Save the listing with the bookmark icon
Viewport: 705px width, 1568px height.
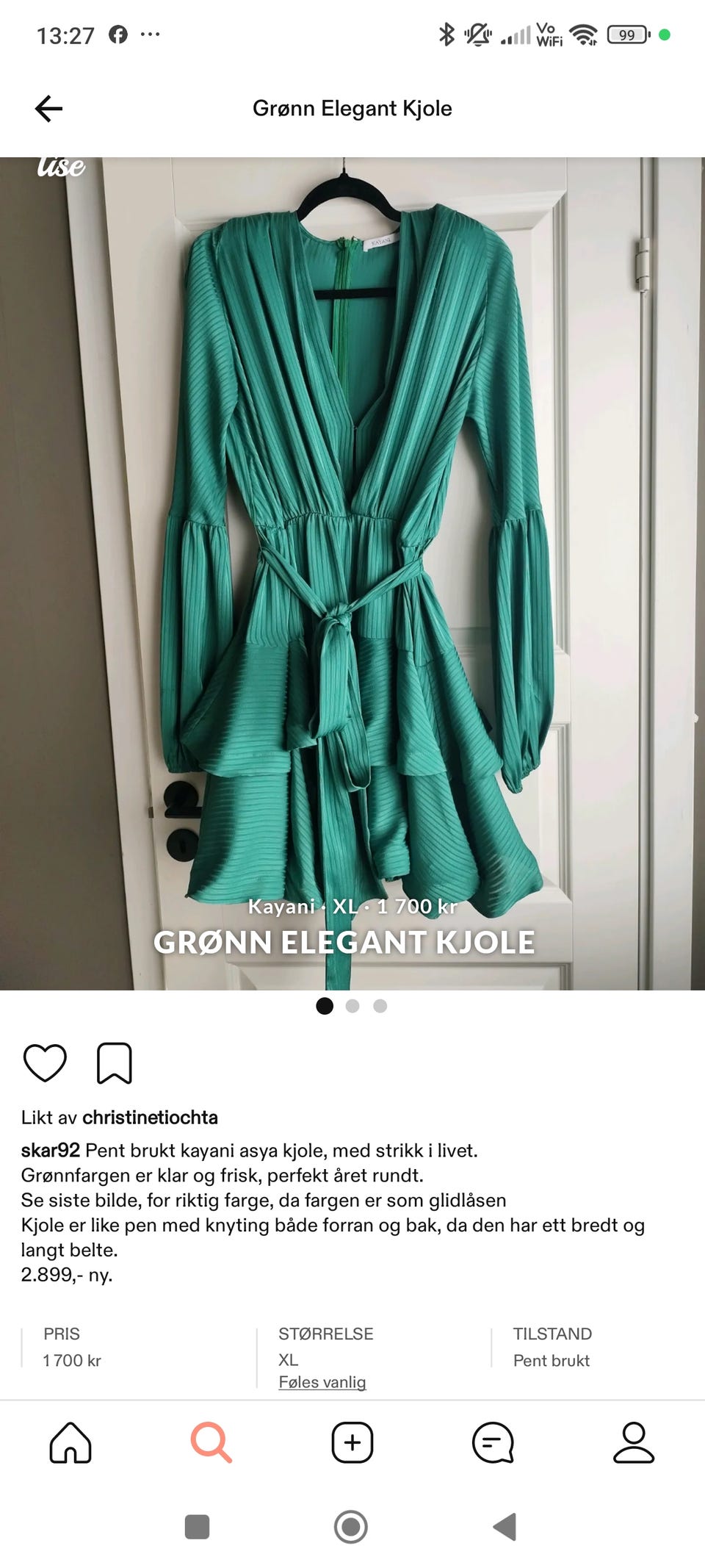[x=115, y=1062]
